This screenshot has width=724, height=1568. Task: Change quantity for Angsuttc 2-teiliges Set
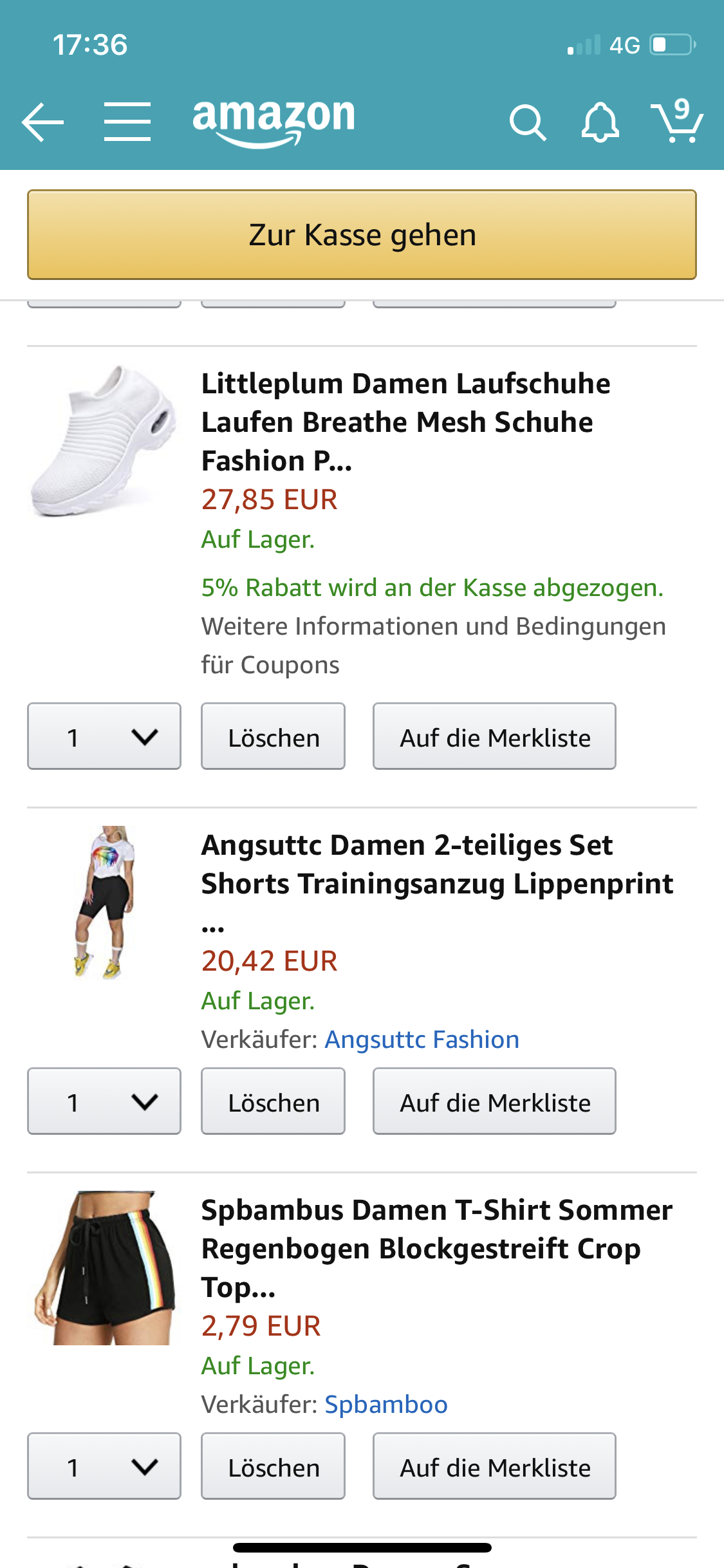pos(104,1101)
